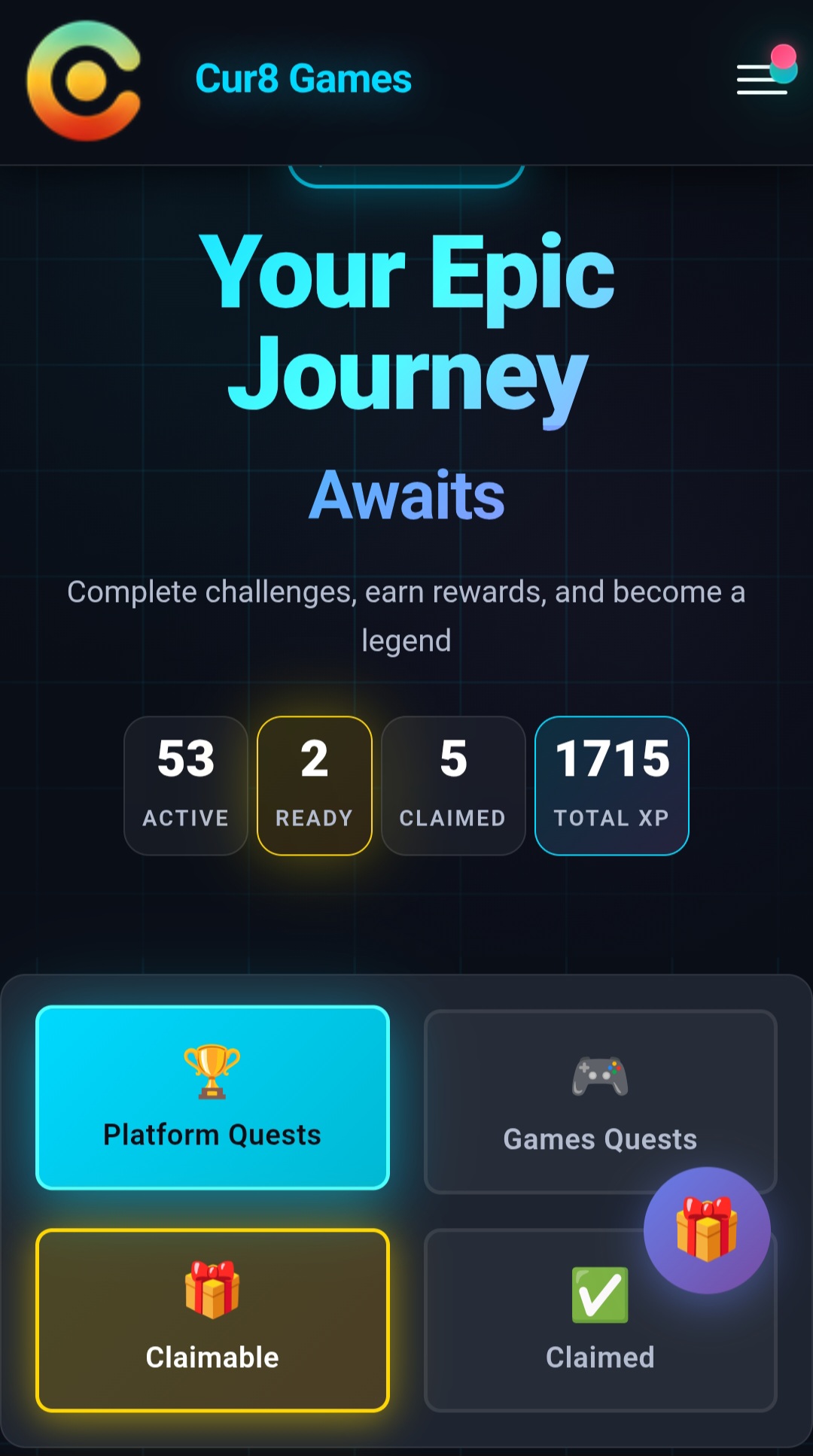Viewport: 813px width, 1456px height.
Task: Open the hamburger menu
Action: pyautogui.click(x=762, y=79)
